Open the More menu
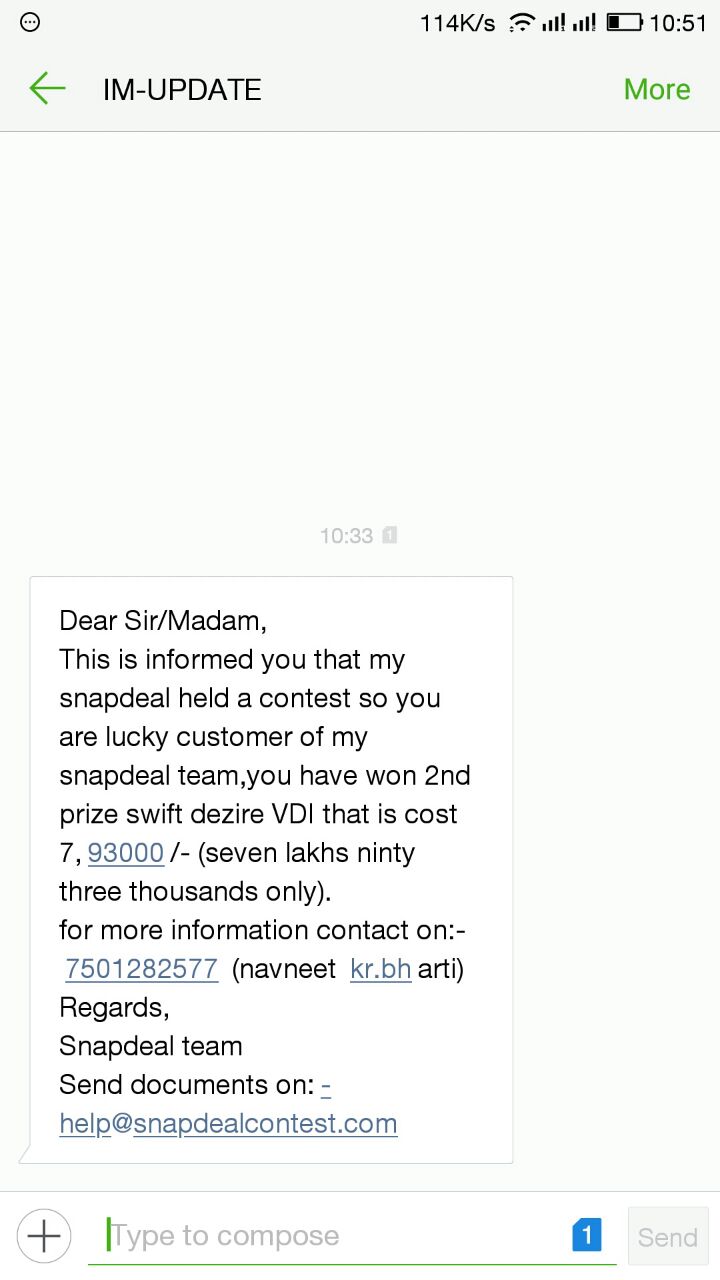This screenshot has height=1280, width=720. click(656, 90)
